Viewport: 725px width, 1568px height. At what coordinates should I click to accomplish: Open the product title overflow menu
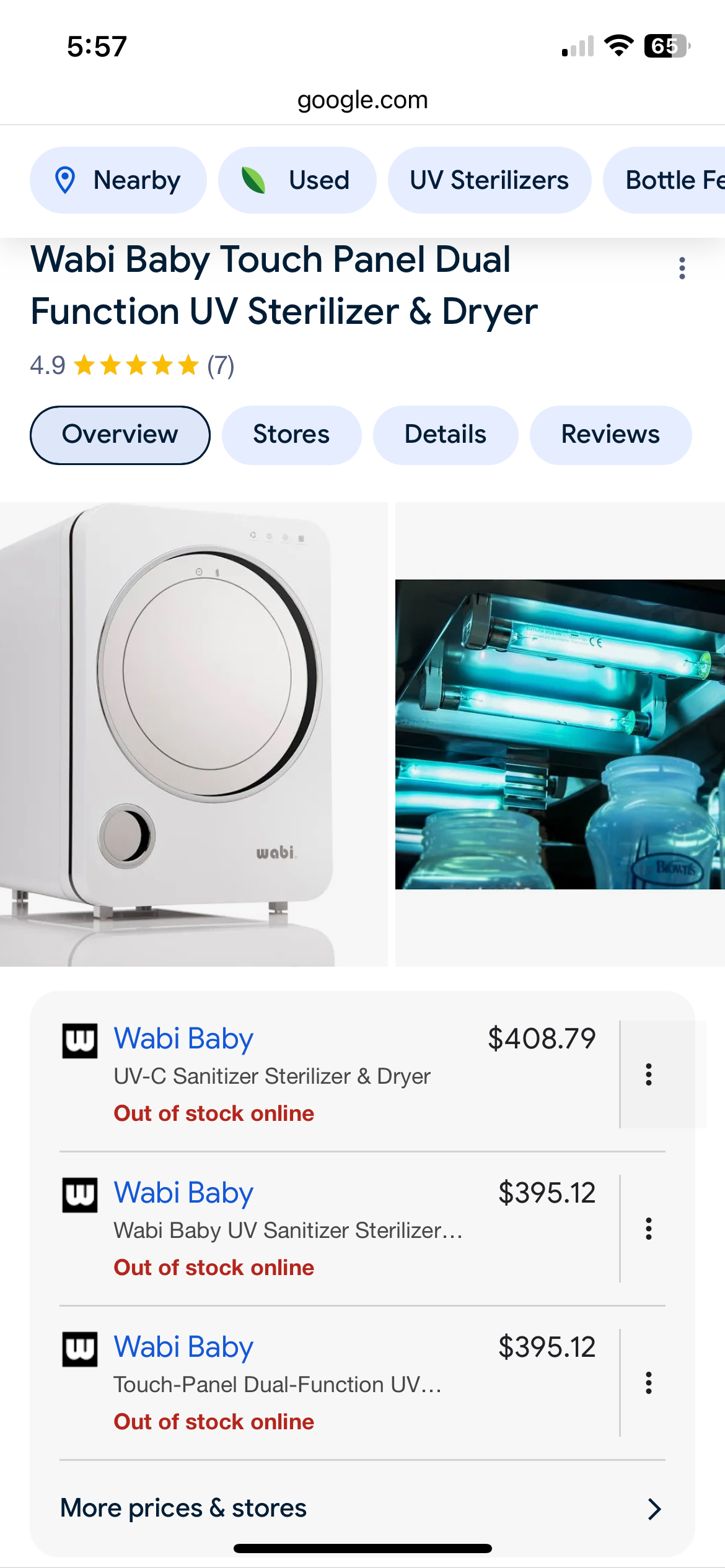click(682, 268)
